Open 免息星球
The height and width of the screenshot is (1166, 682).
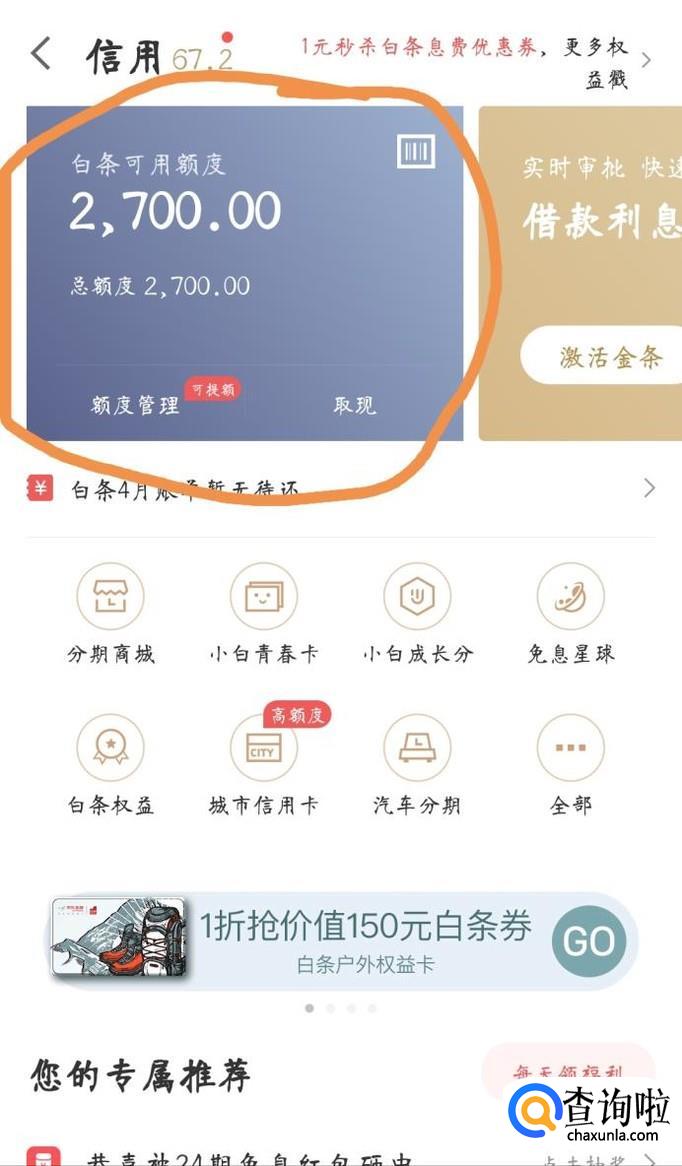570,613
